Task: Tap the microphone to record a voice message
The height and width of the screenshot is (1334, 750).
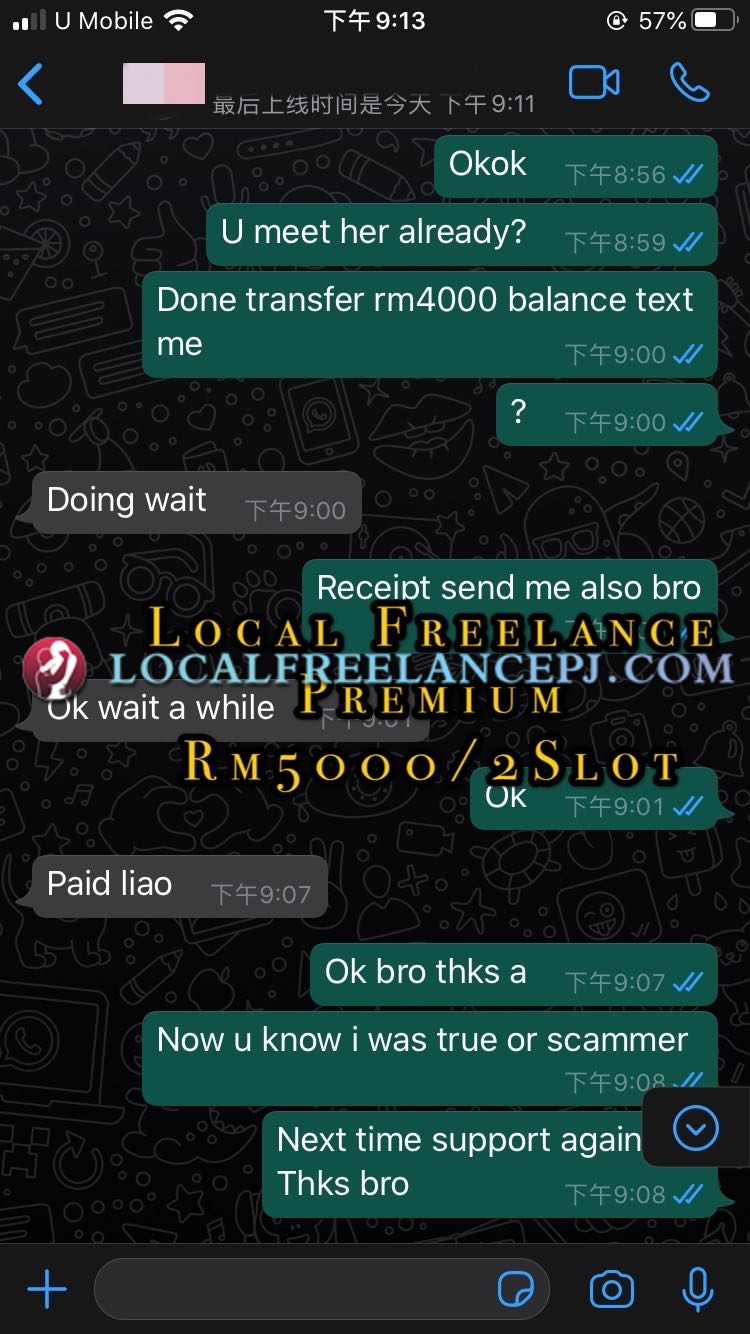Action: 697,1290
